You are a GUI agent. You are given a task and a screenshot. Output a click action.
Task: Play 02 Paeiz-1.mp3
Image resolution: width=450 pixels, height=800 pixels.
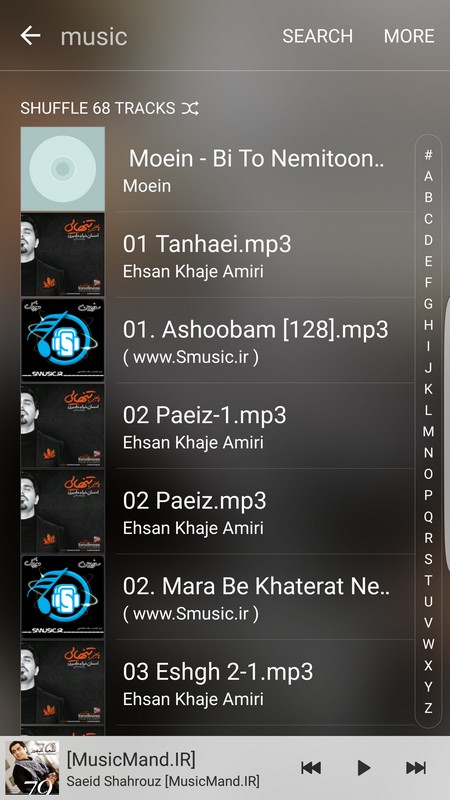click(x=217, y=426)
